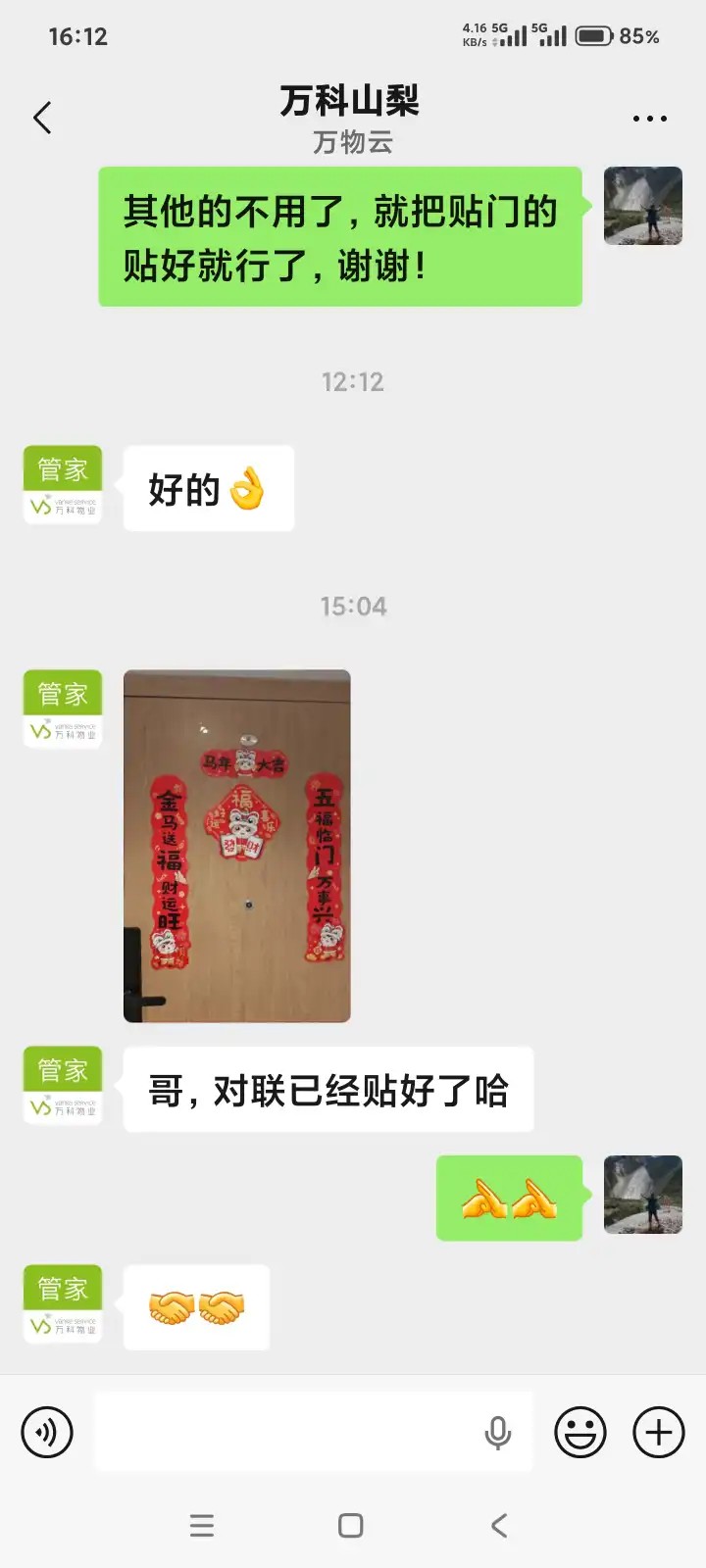The height and width of the screenshot is (1568, 706).
Task: Open the three-dot chat options menu
Action: (650, 119)
